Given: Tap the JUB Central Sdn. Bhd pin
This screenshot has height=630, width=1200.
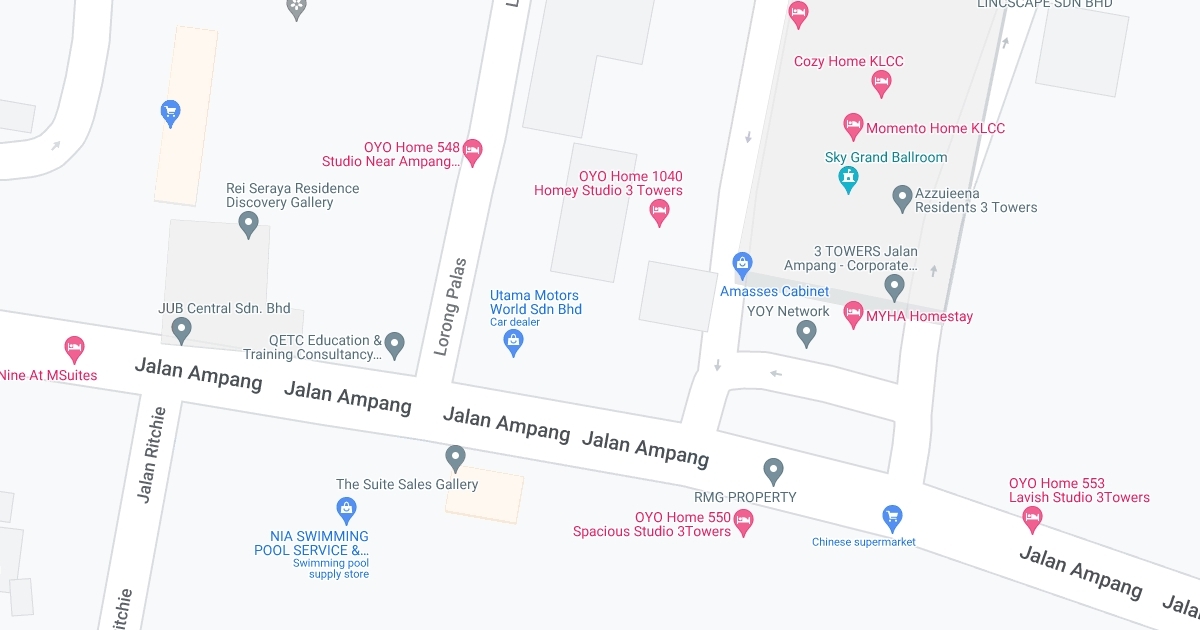Looking at the screenshot, I should click(x=181, y=328).
